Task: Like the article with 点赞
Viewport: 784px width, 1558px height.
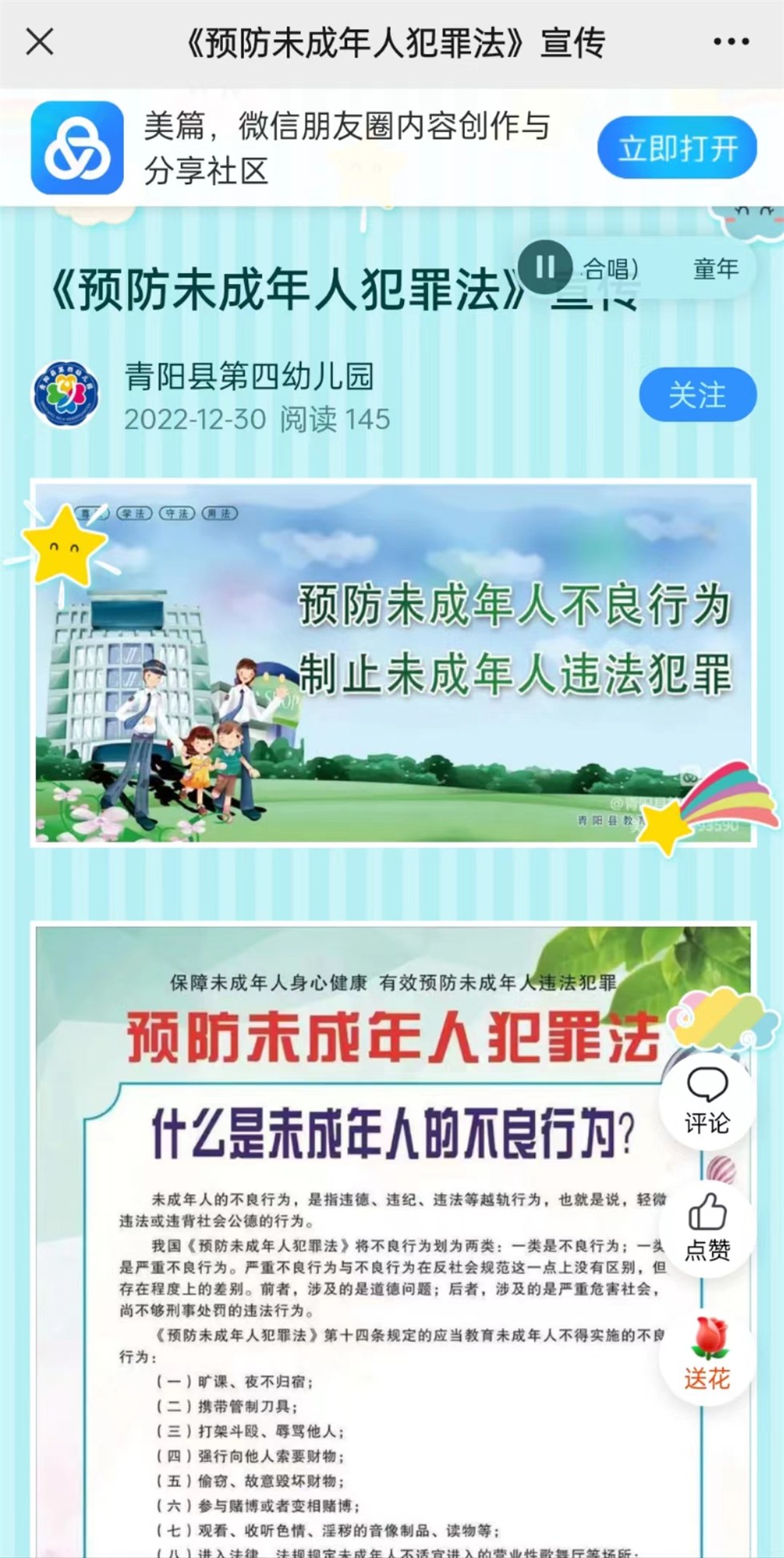Action: point(707,1228)
